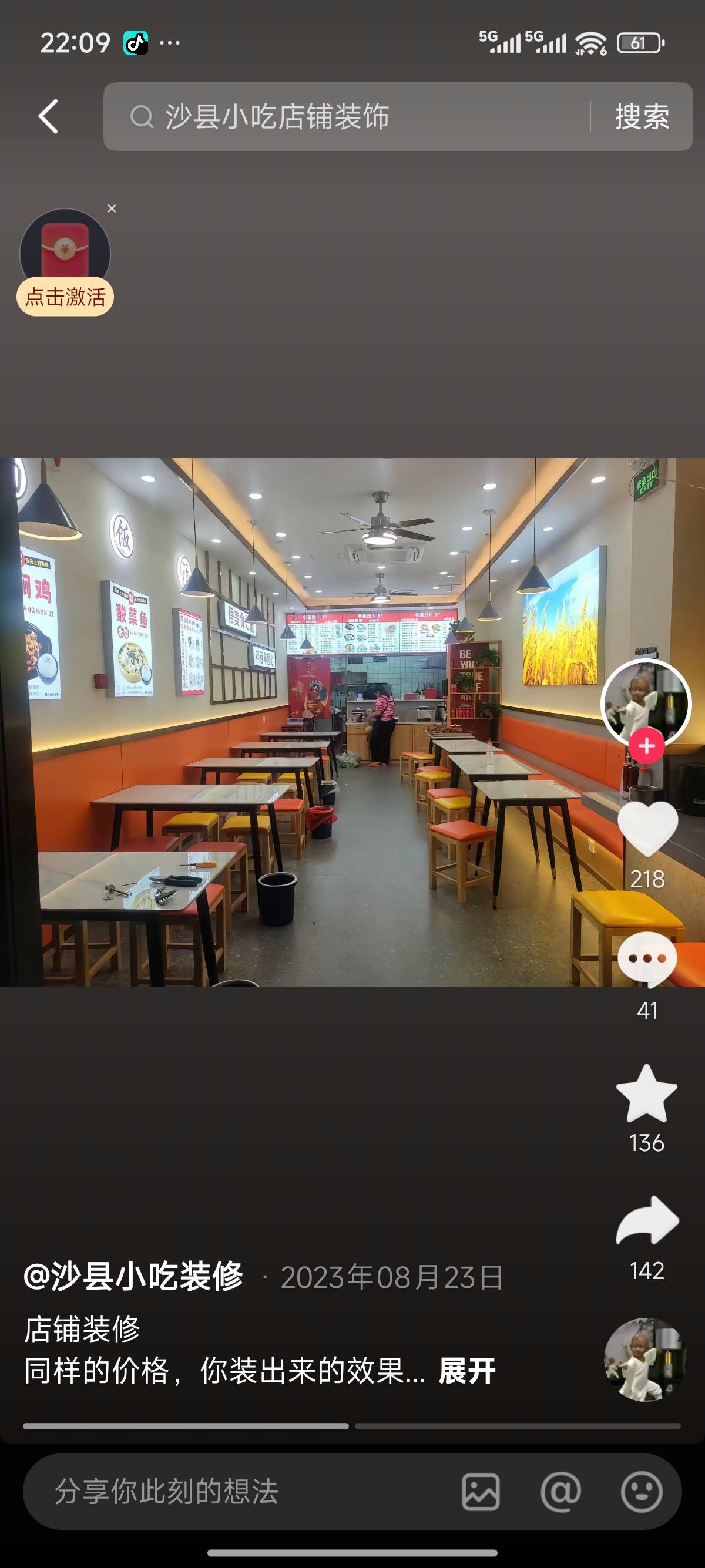
Task: Follow the creator with the plus button
Action: coord(647,746)
